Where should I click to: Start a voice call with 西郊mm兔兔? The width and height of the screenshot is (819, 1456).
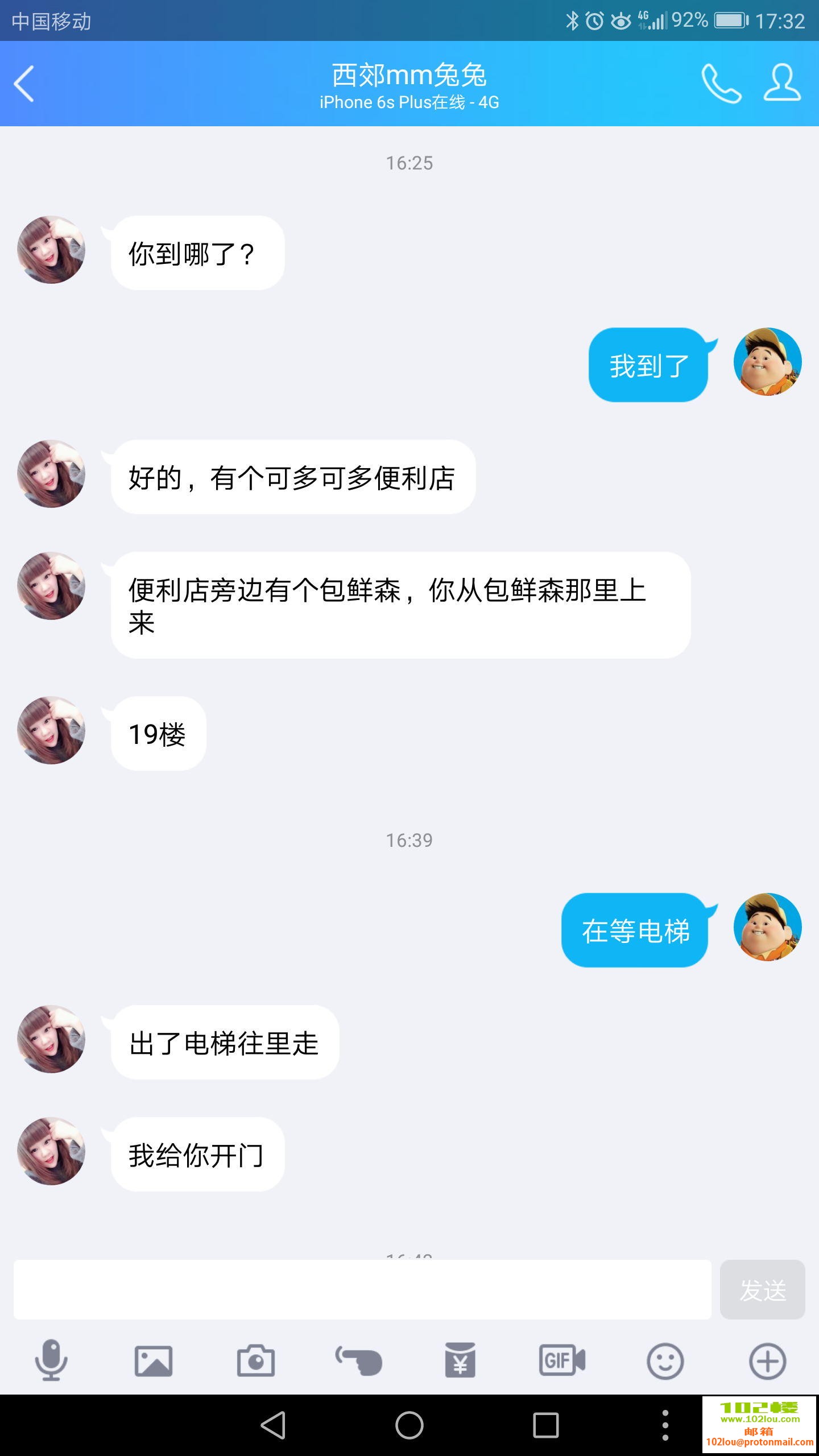point(721,84)
